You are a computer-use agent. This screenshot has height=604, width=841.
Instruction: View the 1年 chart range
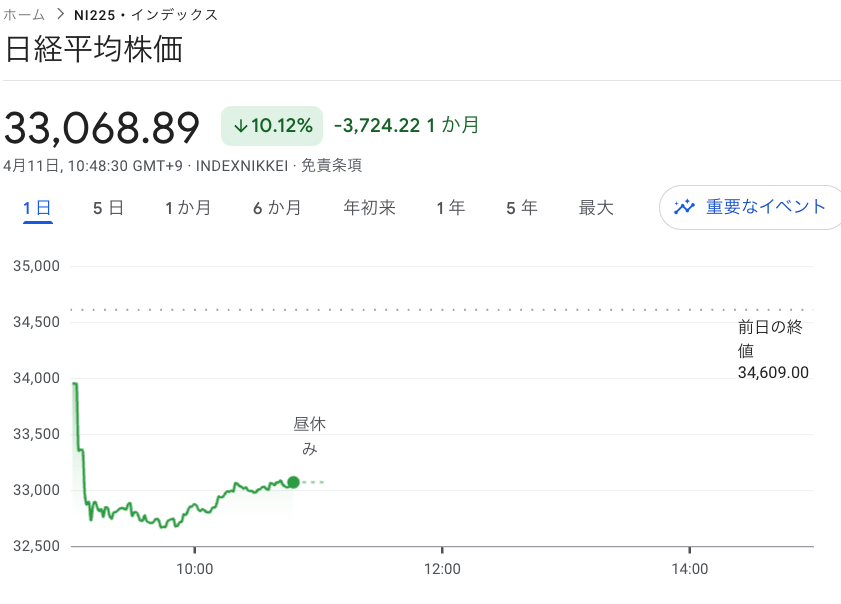click(x=450, y=208)
